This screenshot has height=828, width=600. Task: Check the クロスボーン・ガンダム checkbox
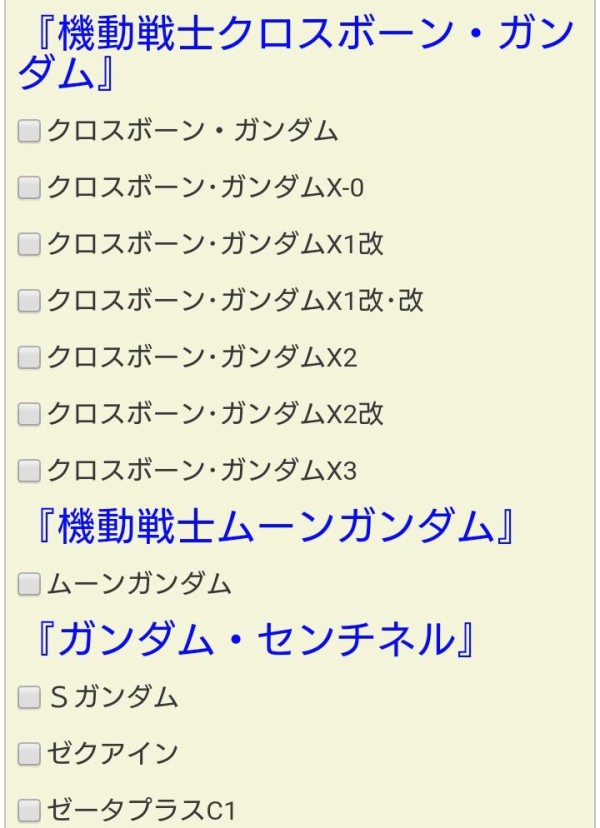[x=29, y=130]
